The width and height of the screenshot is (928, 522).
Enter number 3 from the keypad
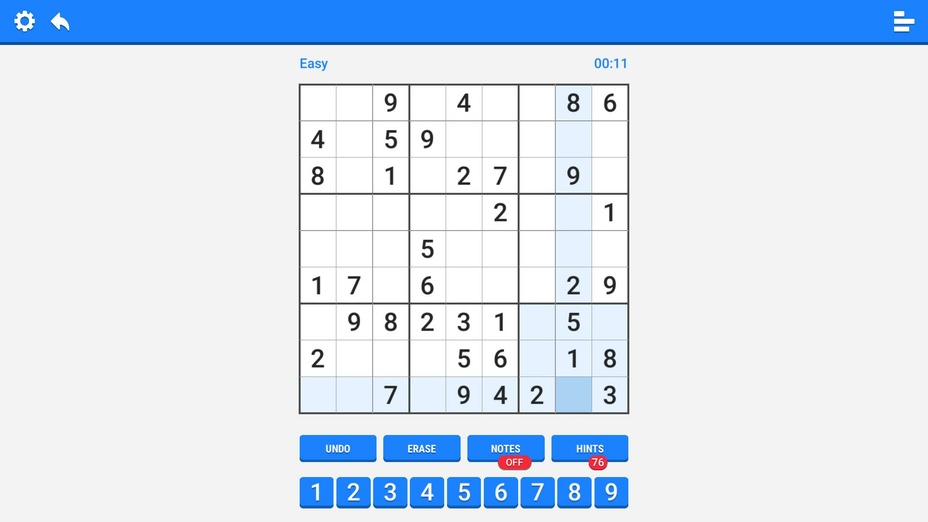click(x=390, y=492)
